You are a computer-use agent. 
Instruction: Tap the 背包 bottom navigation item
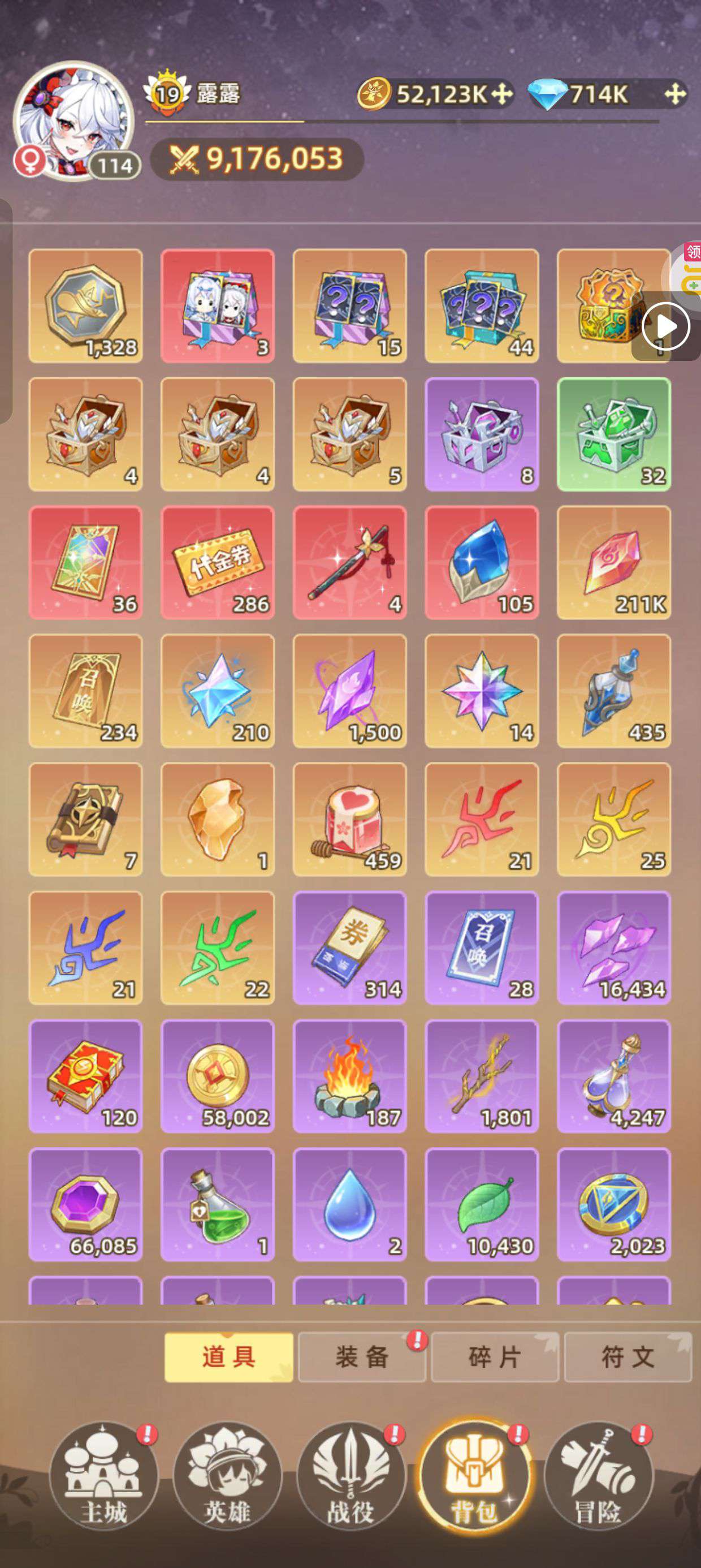(x=475, y=1477)
